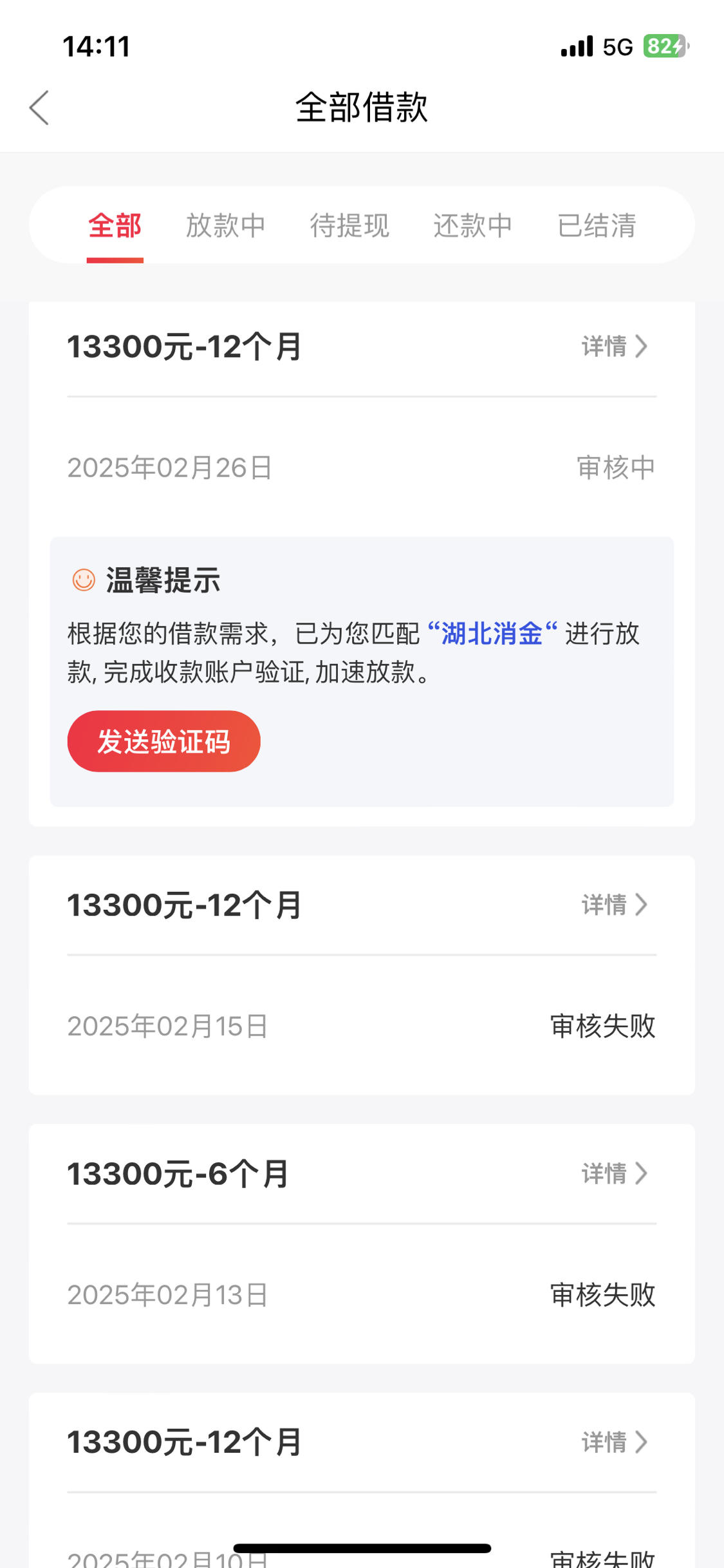This screenshot has width=724, height=1568.
Task: Select the 全部 tab
Action: [115, 226]
